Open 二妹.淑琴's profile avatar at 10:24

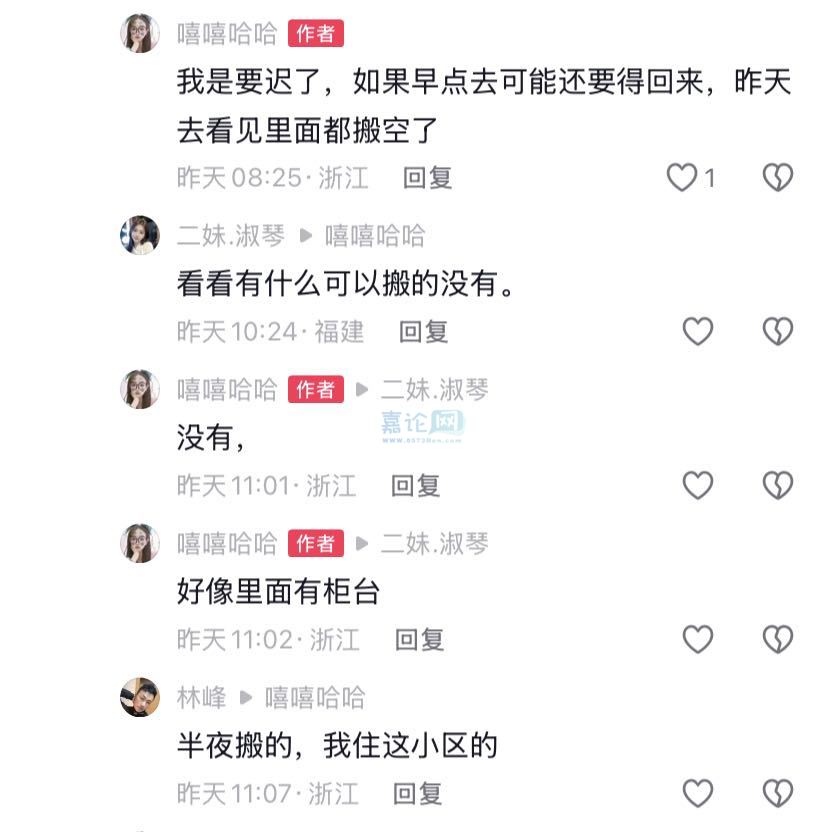pos(140,235)
